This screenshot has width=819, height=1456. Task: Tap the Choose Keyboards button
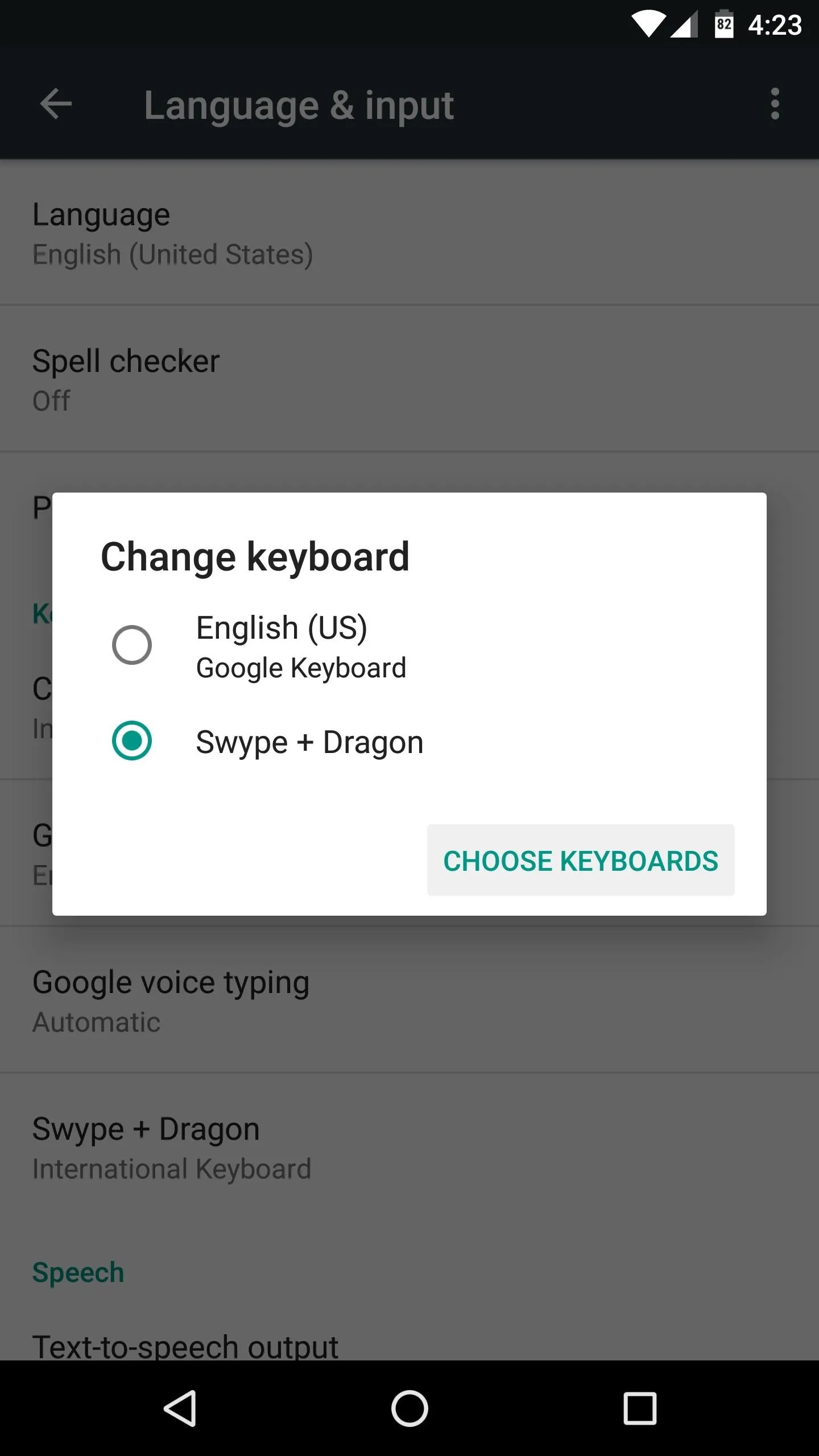(x=581, y=860)
